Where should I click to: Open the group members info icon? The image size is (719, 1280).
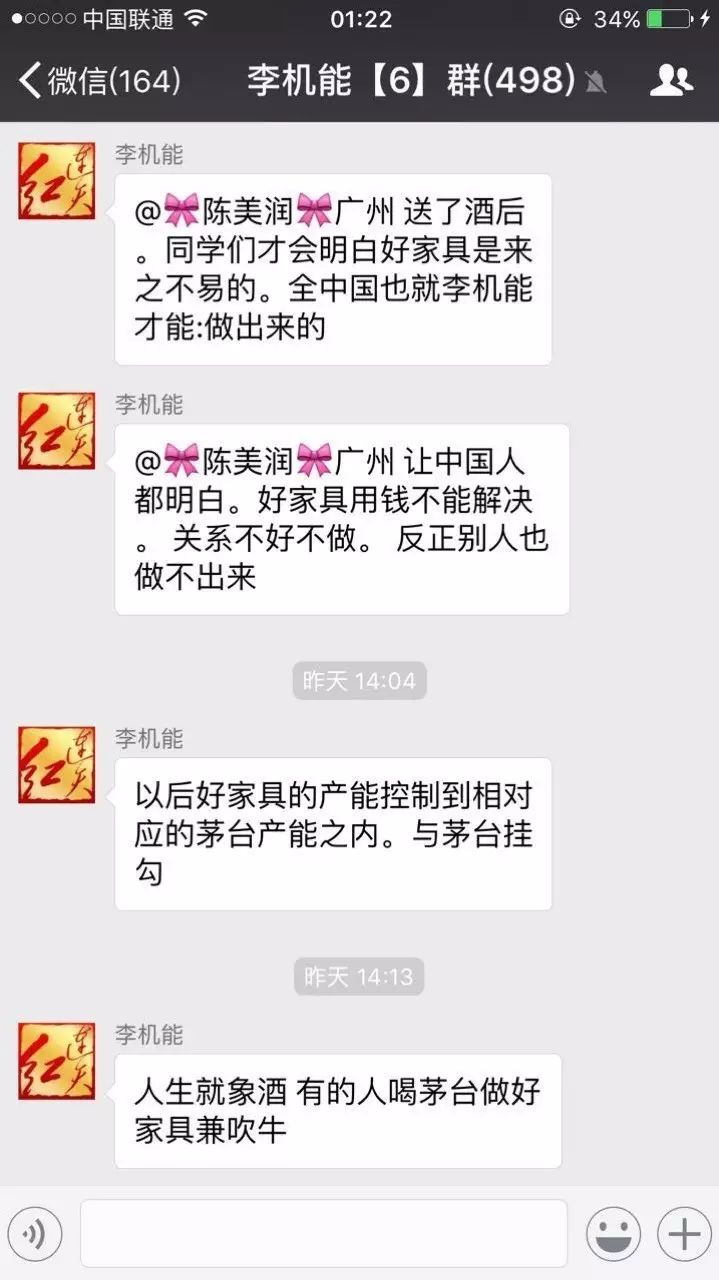click(x=671, y=80)
